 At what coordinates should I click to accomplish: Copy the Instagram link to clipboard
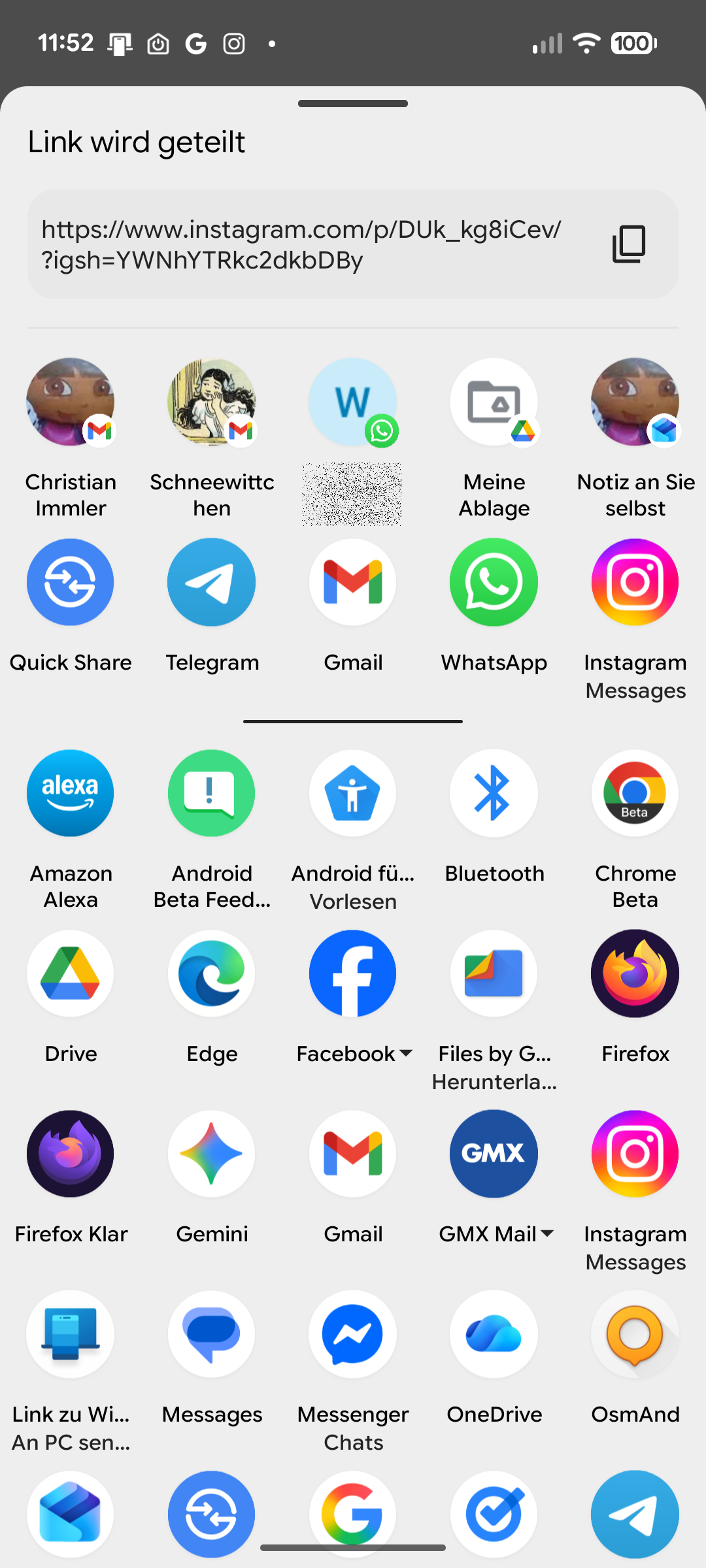click(629, 244)
